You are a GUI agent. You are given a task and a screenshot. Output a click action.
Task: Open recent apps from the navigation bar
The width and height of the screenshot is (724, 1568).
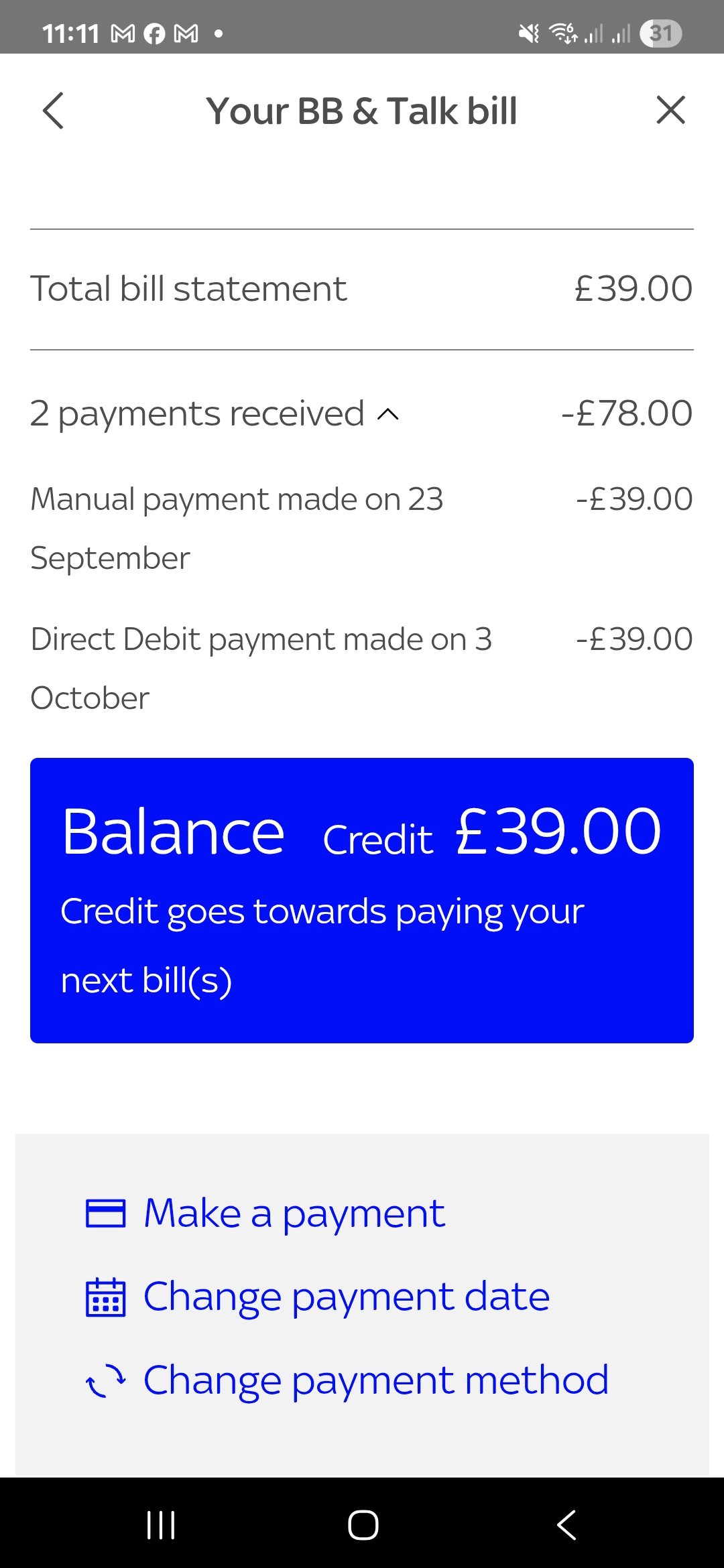tap(161, 1525)
